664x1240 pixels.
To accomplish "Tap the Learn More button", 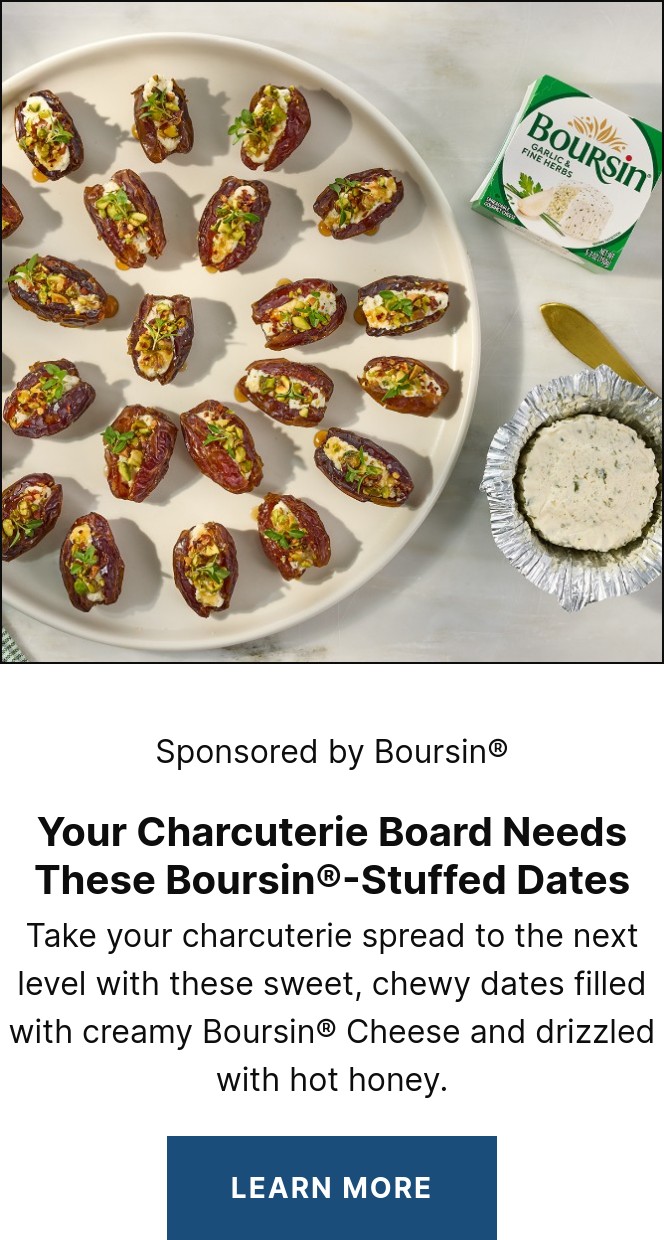I will pyautogui.click(x=331, y=1187).
